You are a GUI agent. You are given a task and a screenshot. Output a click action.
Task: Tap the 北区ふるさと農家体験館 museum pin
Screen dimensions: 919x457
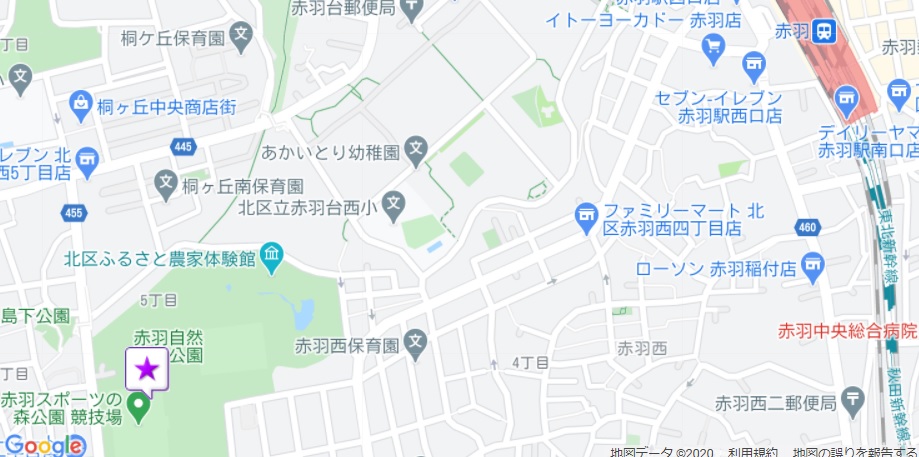(x=272, y=258)
